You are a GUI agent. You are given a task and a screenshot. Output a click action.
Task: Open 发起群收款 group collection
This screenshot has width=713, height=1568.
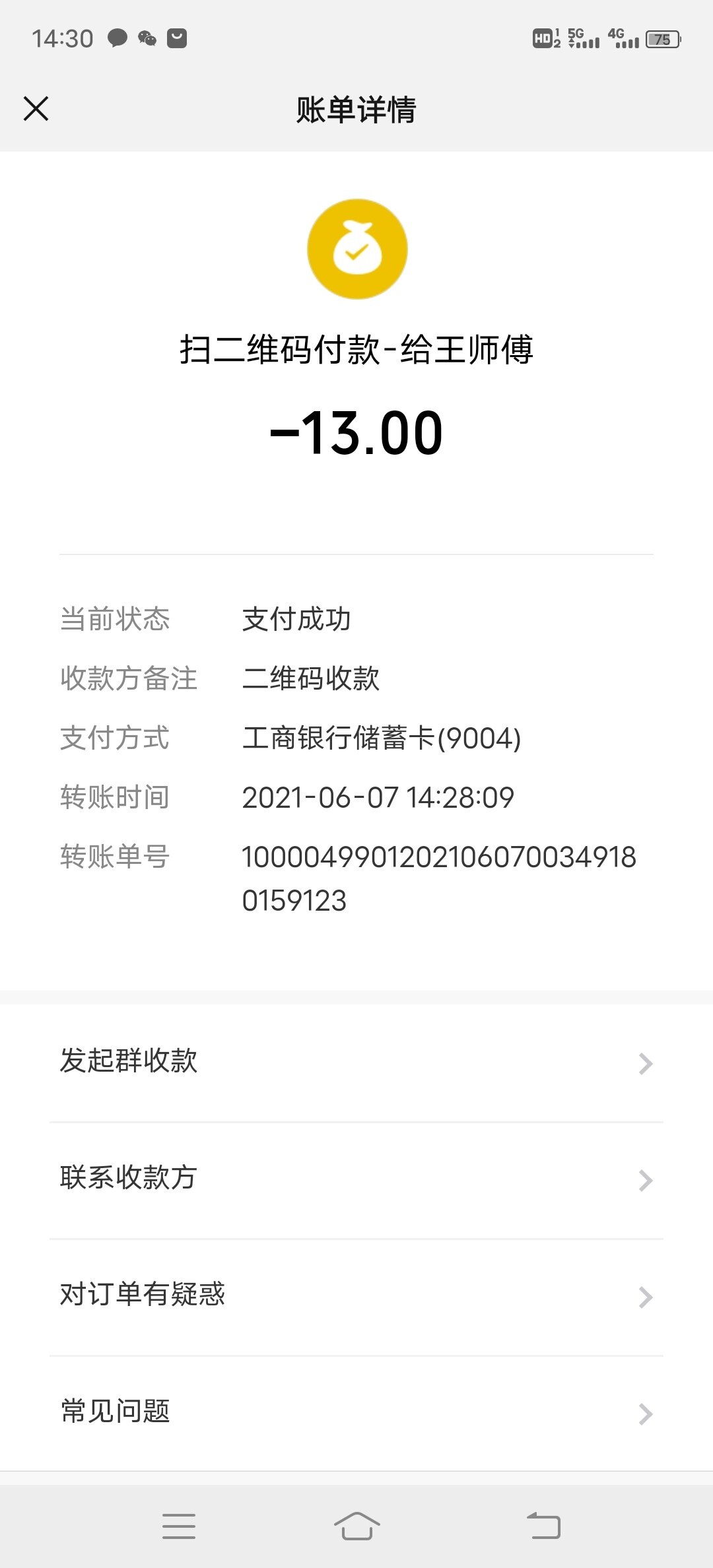(x=356, y=1062)
